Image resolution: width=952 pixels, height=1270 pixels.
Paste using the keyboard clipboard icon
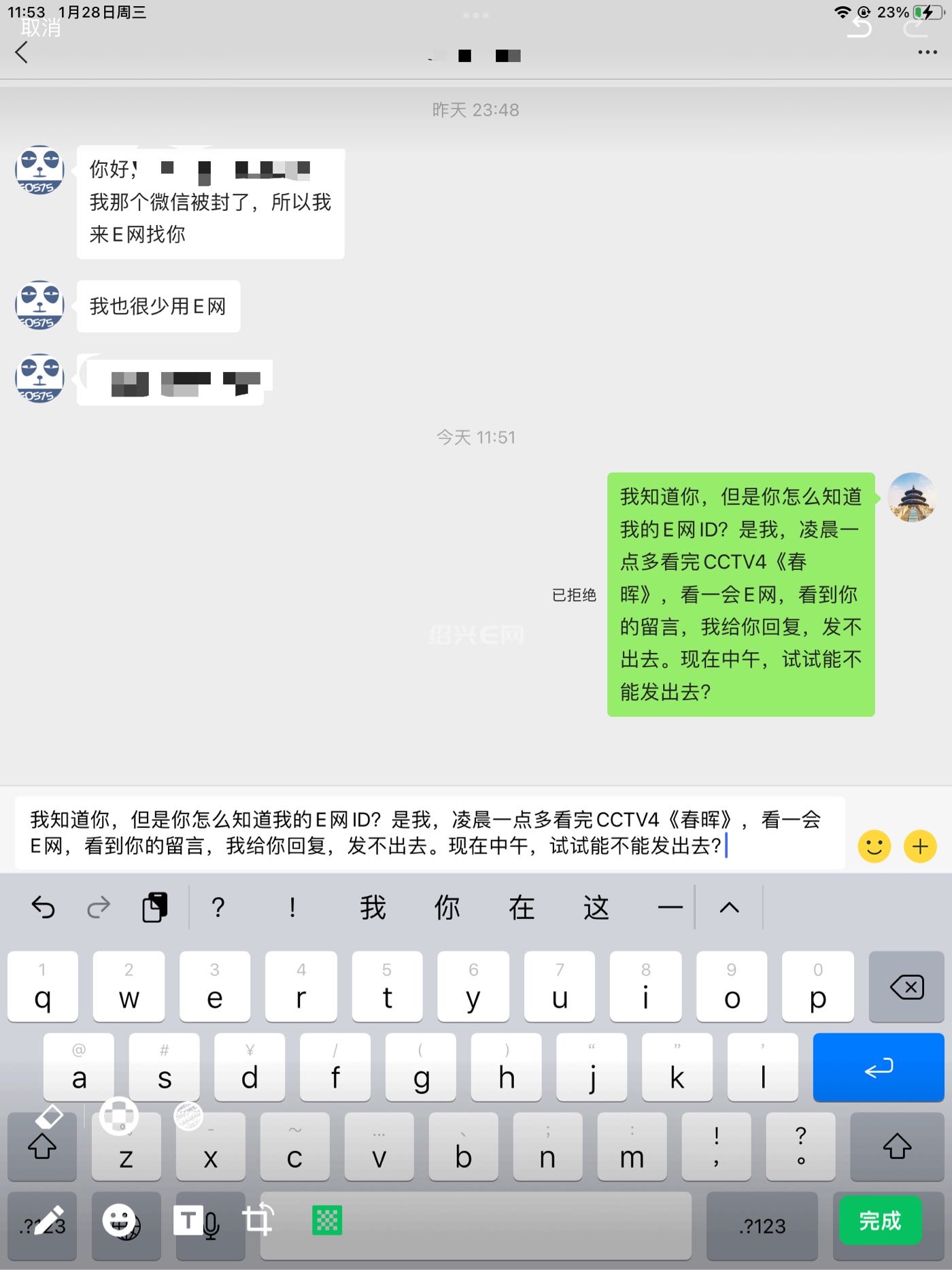point(155,907)
